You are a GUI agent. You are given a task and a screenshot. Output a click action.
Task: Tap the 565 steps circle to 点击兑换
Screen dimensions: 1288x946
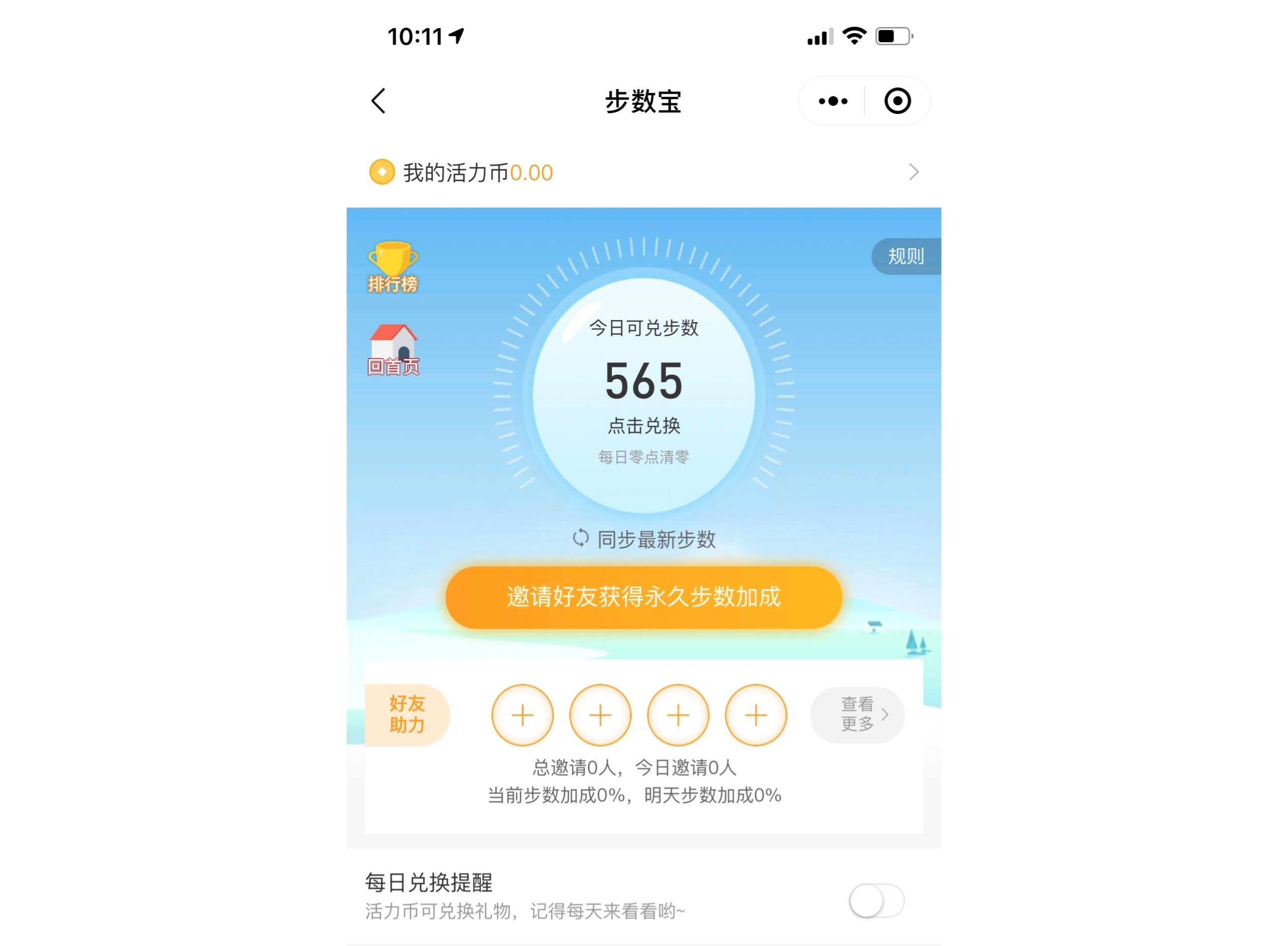tap(643, 395)
